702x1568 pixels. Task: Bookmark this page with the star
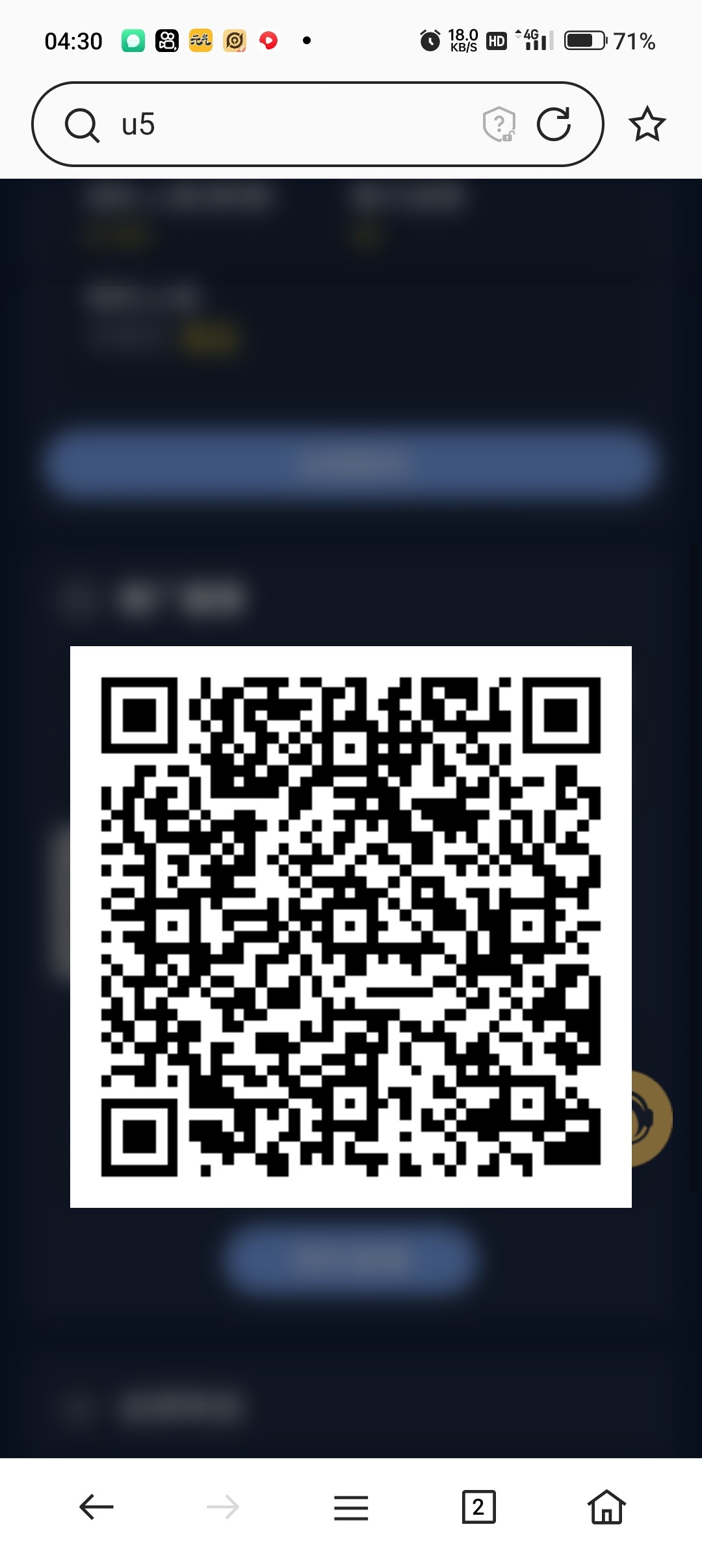pos(647,124)
